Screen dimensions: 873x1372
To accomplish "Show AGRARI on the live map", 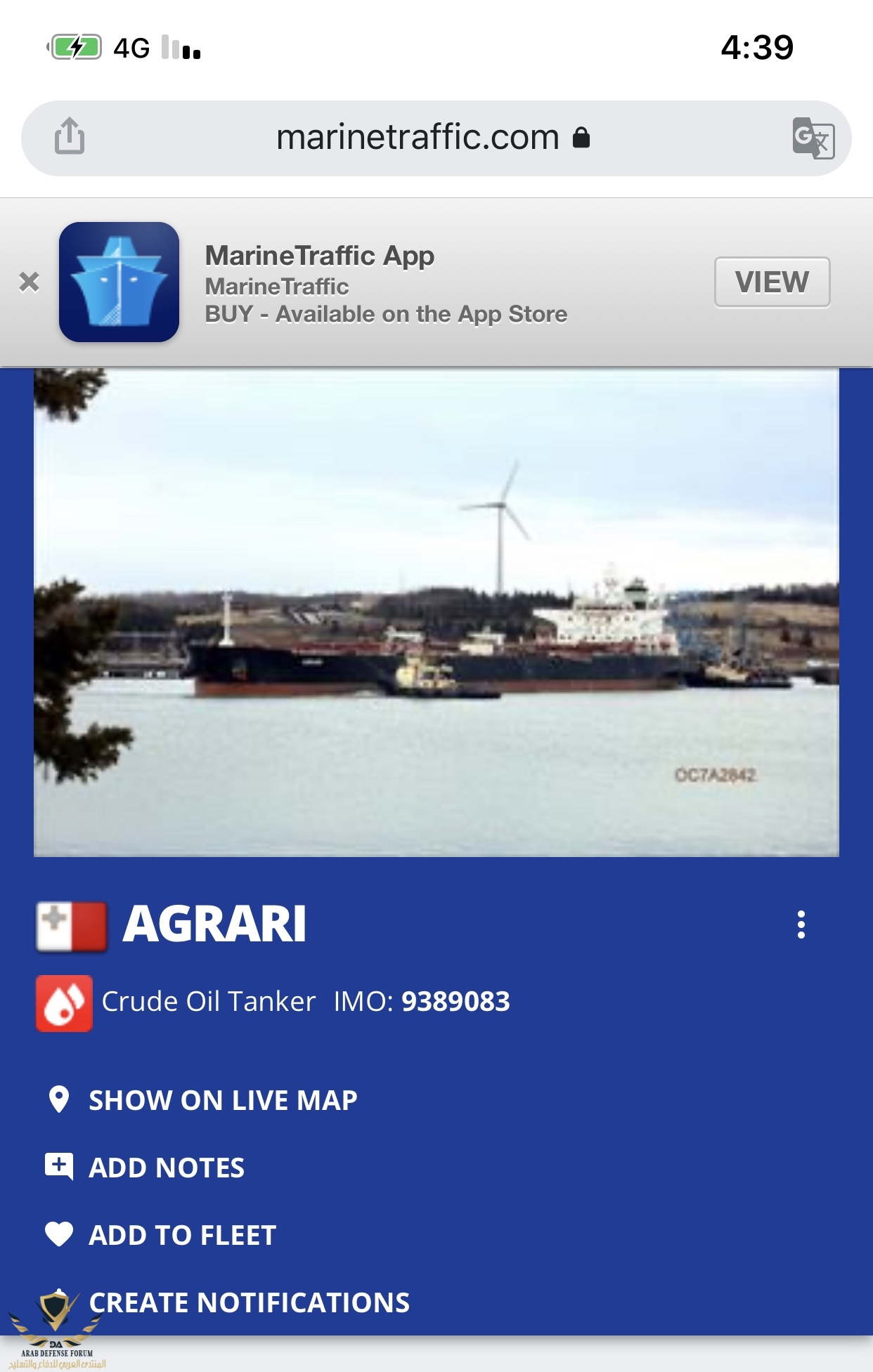I will [x=222, y=1100].
